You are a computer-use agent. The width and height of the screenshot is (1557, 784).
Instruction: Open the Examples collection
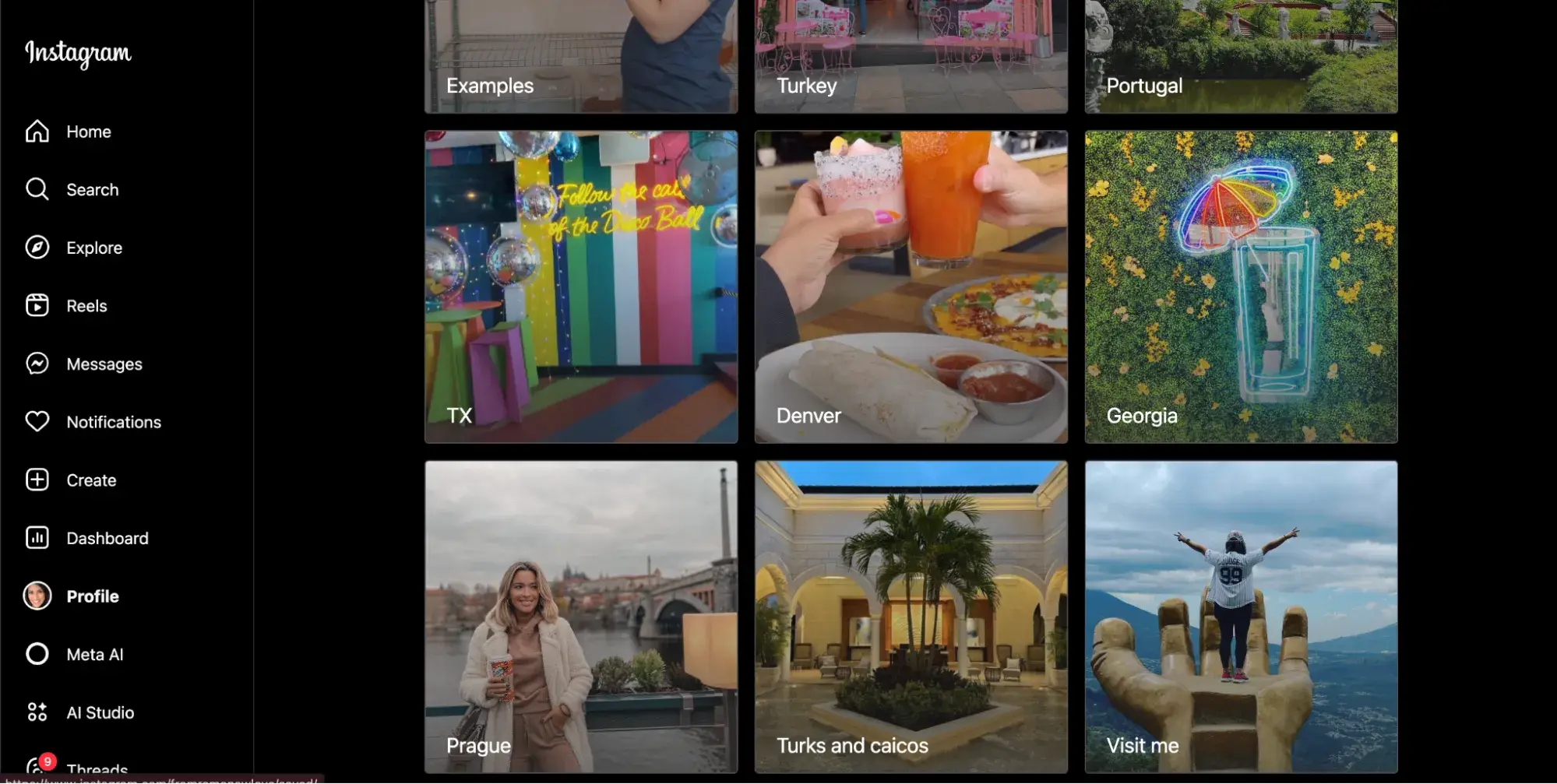click(x=580, y=54)
